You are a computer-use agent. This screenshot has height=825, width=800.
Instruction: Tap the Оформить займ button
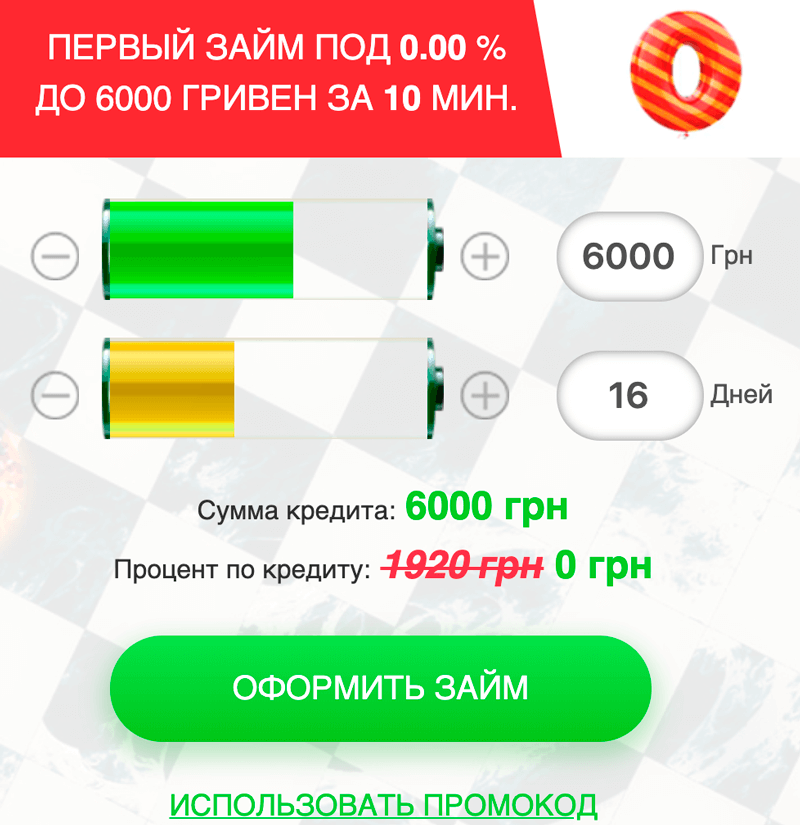[x=380, y=688]
